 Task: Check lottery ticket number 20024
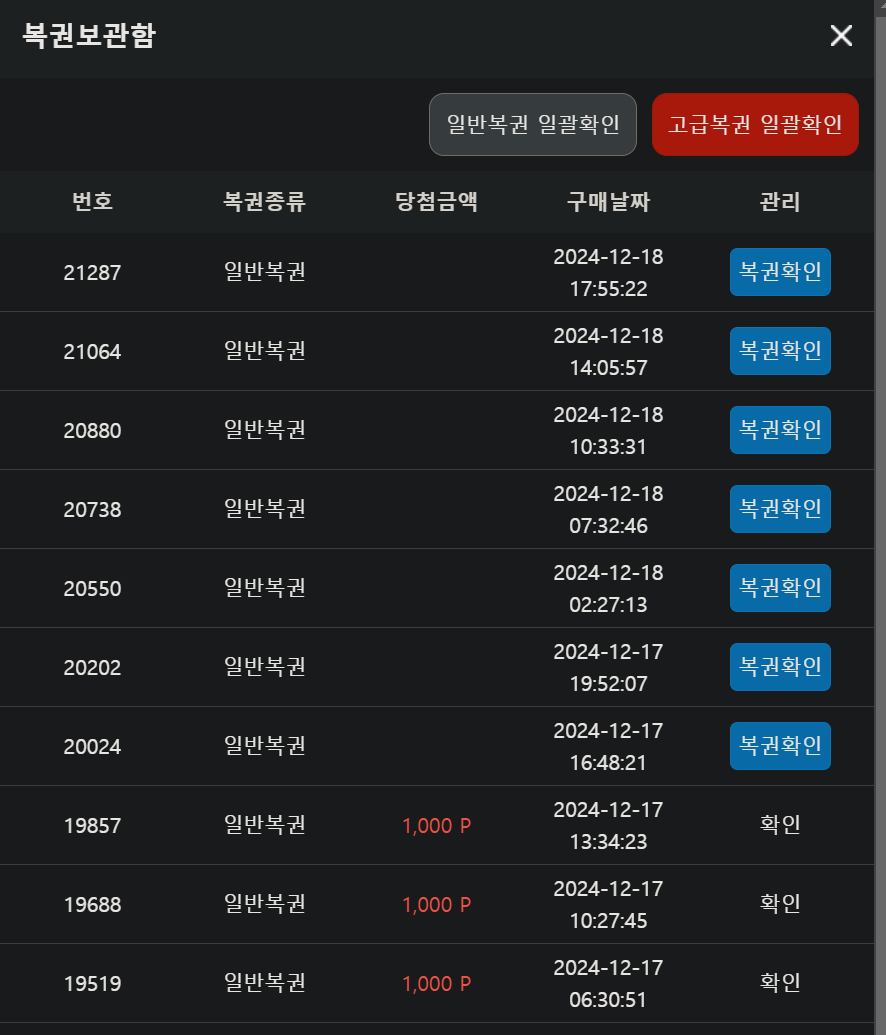780,746
